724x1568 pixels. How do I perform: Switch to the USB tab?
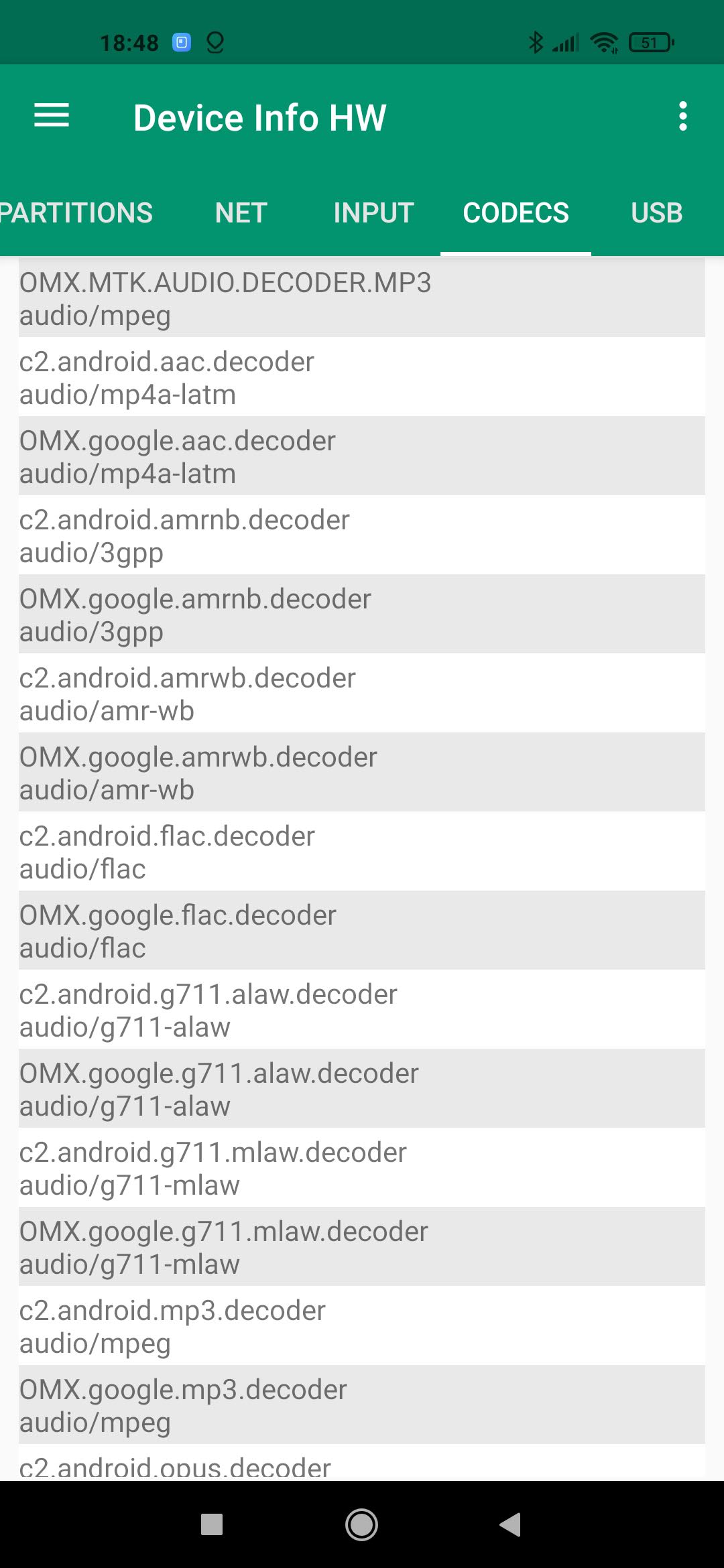pos(656,213)
